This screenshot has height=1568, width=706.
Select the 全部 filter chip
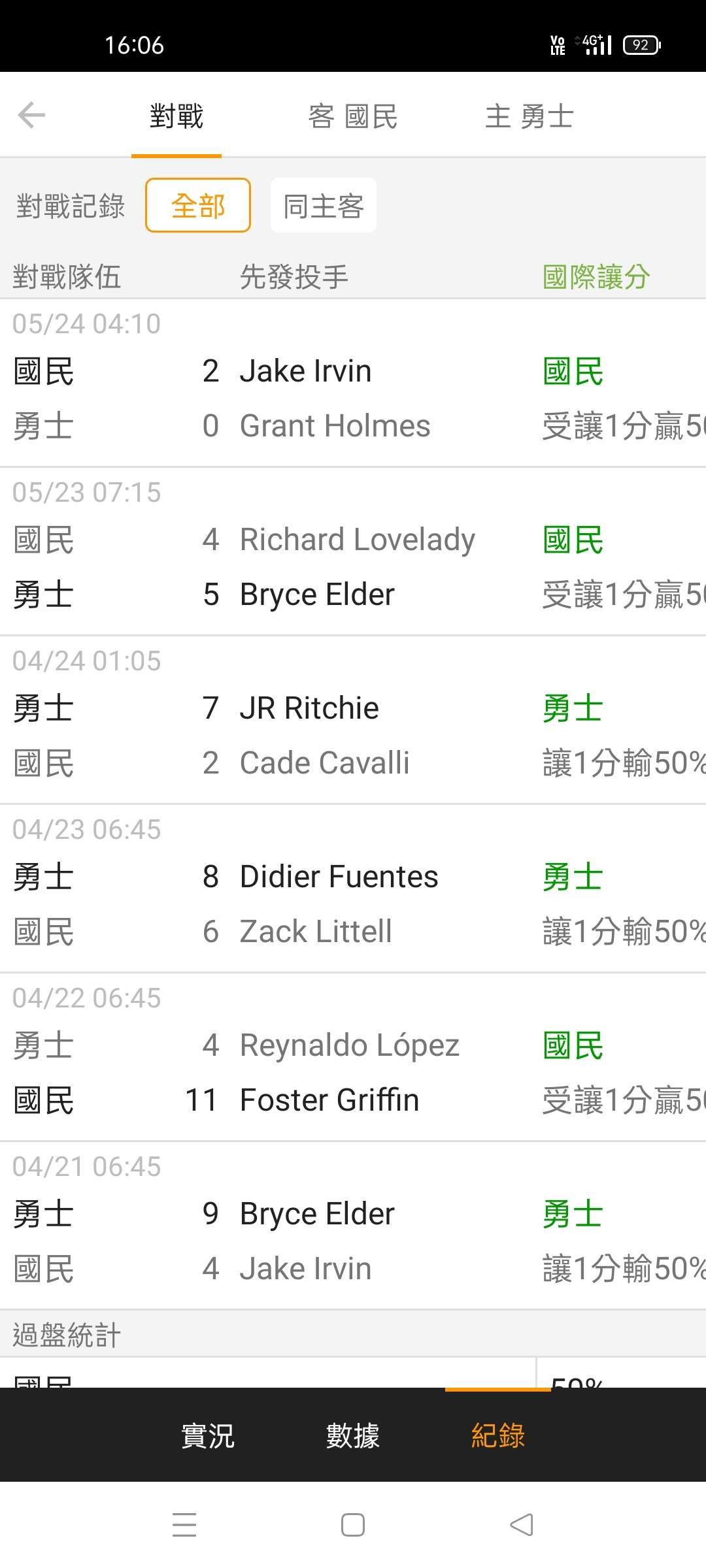tap(198, 205)
